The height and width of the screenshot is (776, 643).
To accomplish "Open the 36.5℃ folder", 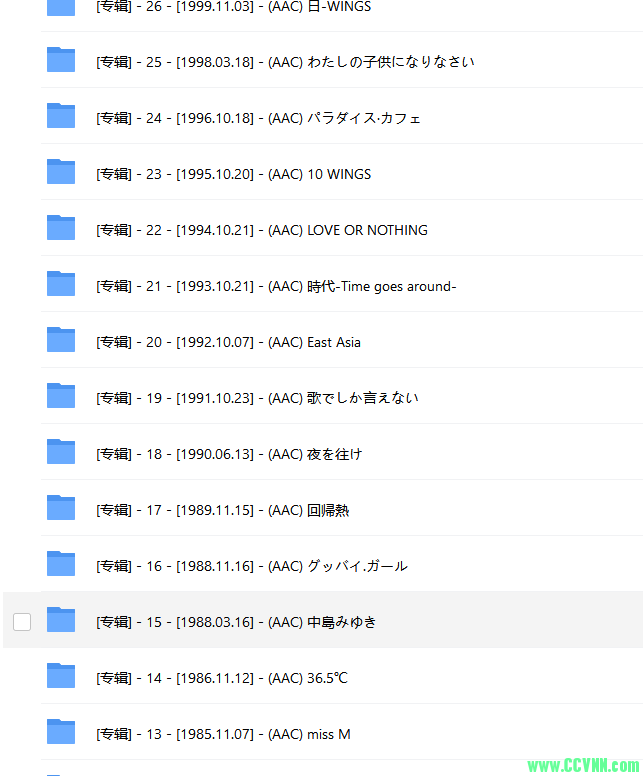I will coord(222,678).
